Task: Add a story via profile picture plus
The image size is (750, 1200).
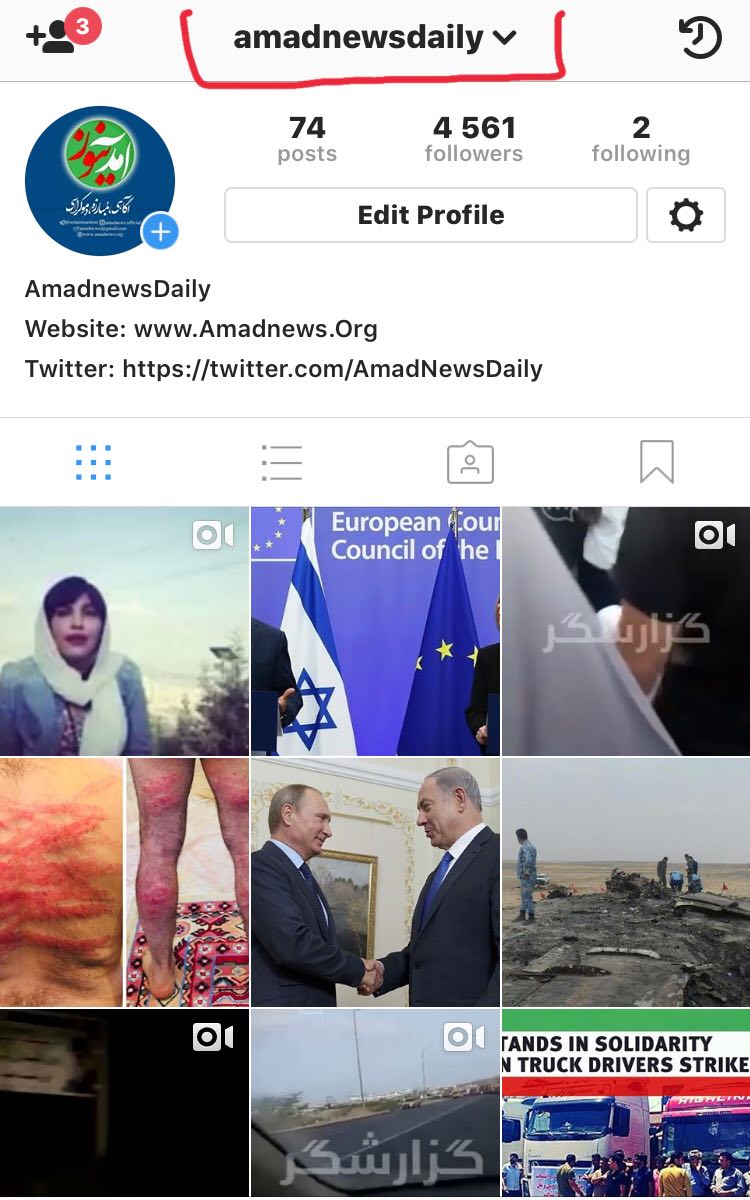Action: (160, 232)
